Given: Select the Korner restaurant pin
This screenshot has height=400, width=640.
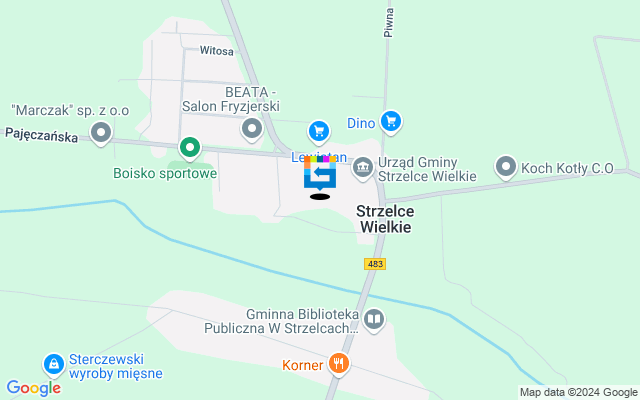Looking at the screenshot, I should point(339,364).
